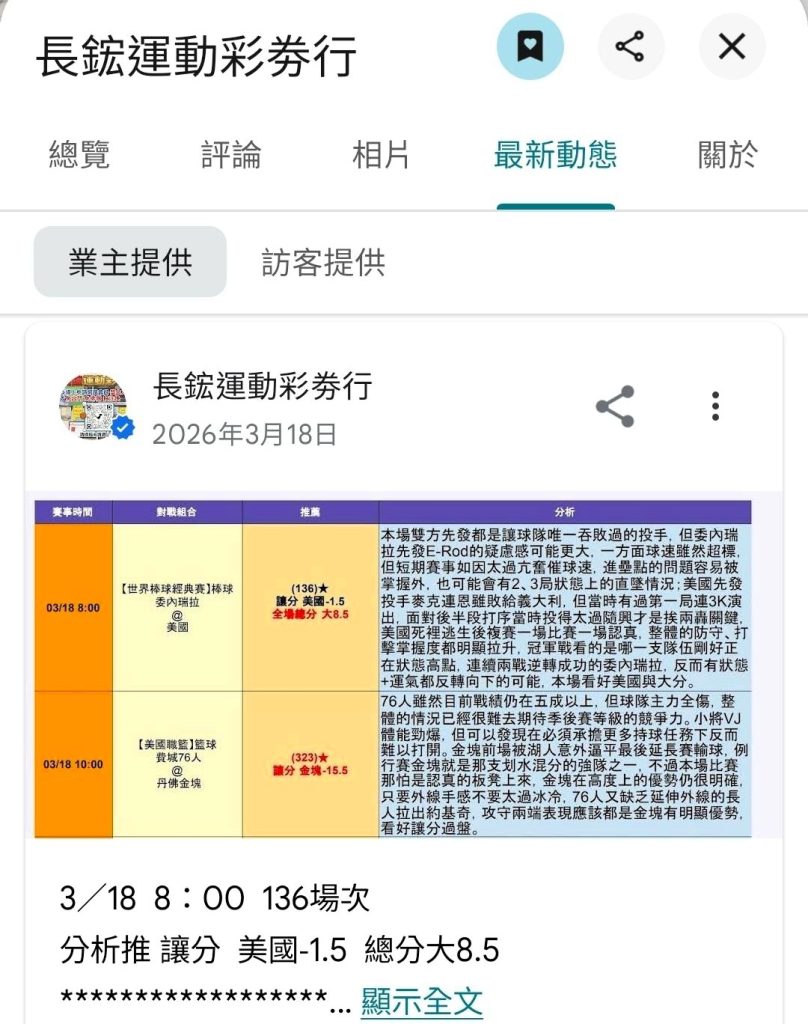Image resolution: width=808 pixels, height=1024 pixels.
Task: Share the March 18 post
Action: click(615, 406)
